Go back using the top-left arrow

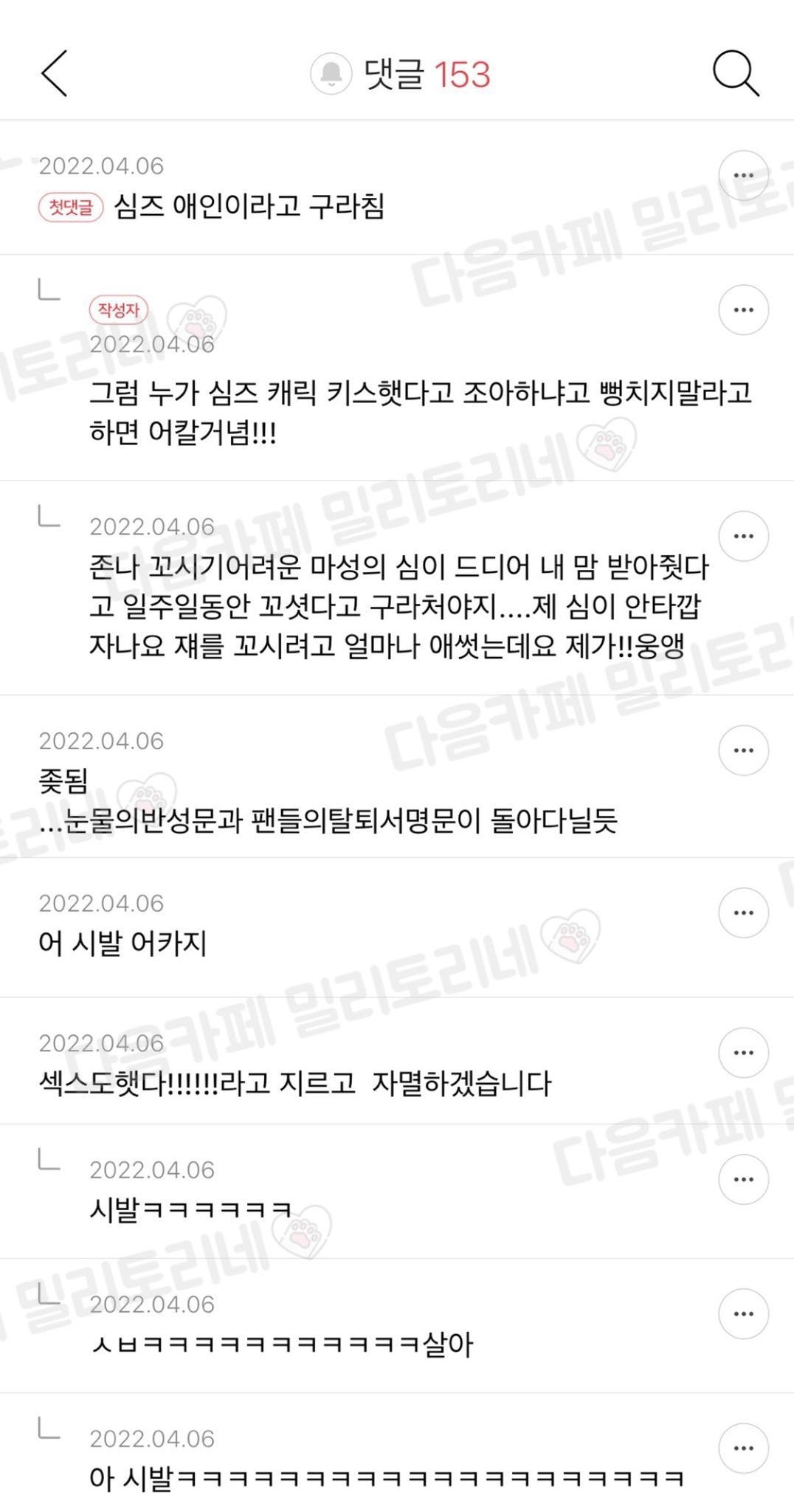54,73
